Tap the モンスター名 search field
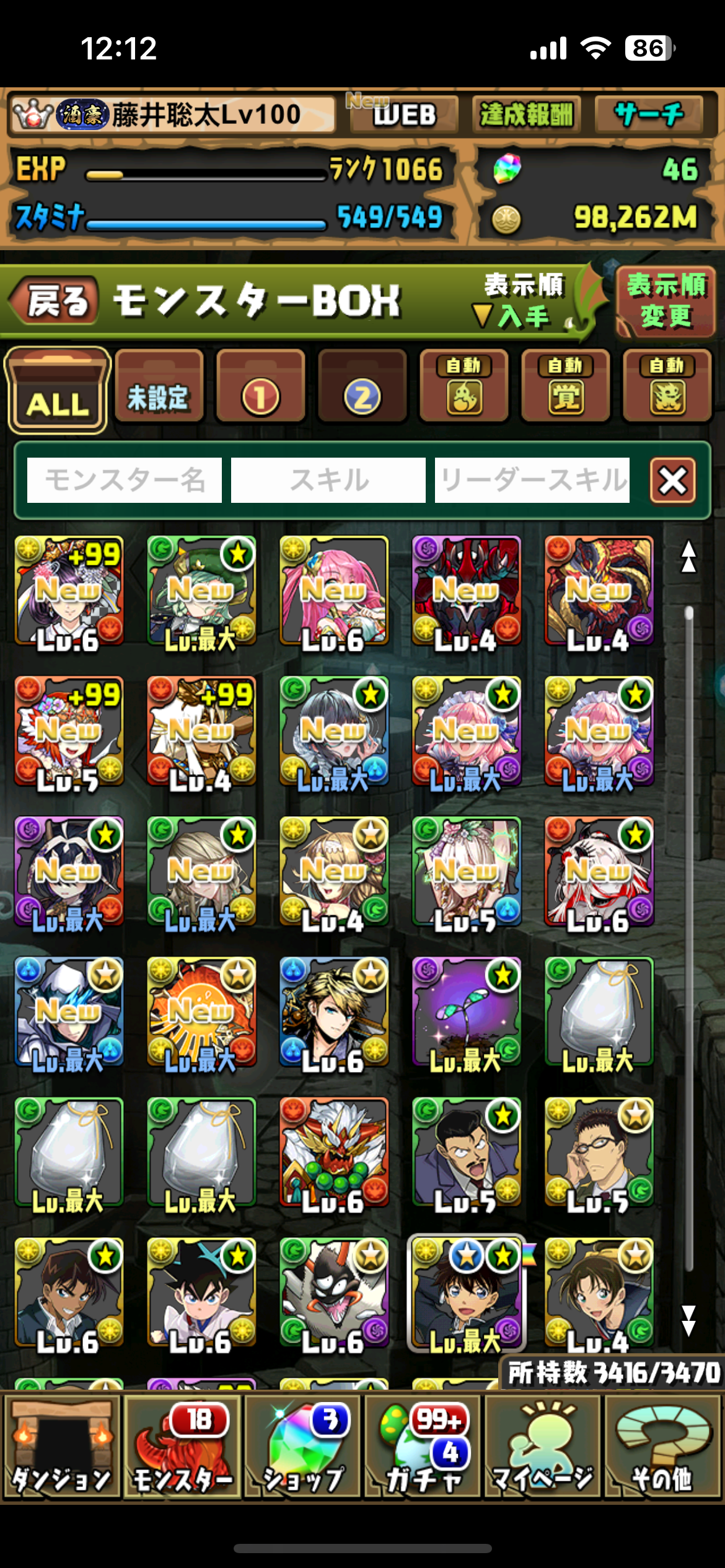The width and height of the screenshot is (725, 1568). coord(124,480)
